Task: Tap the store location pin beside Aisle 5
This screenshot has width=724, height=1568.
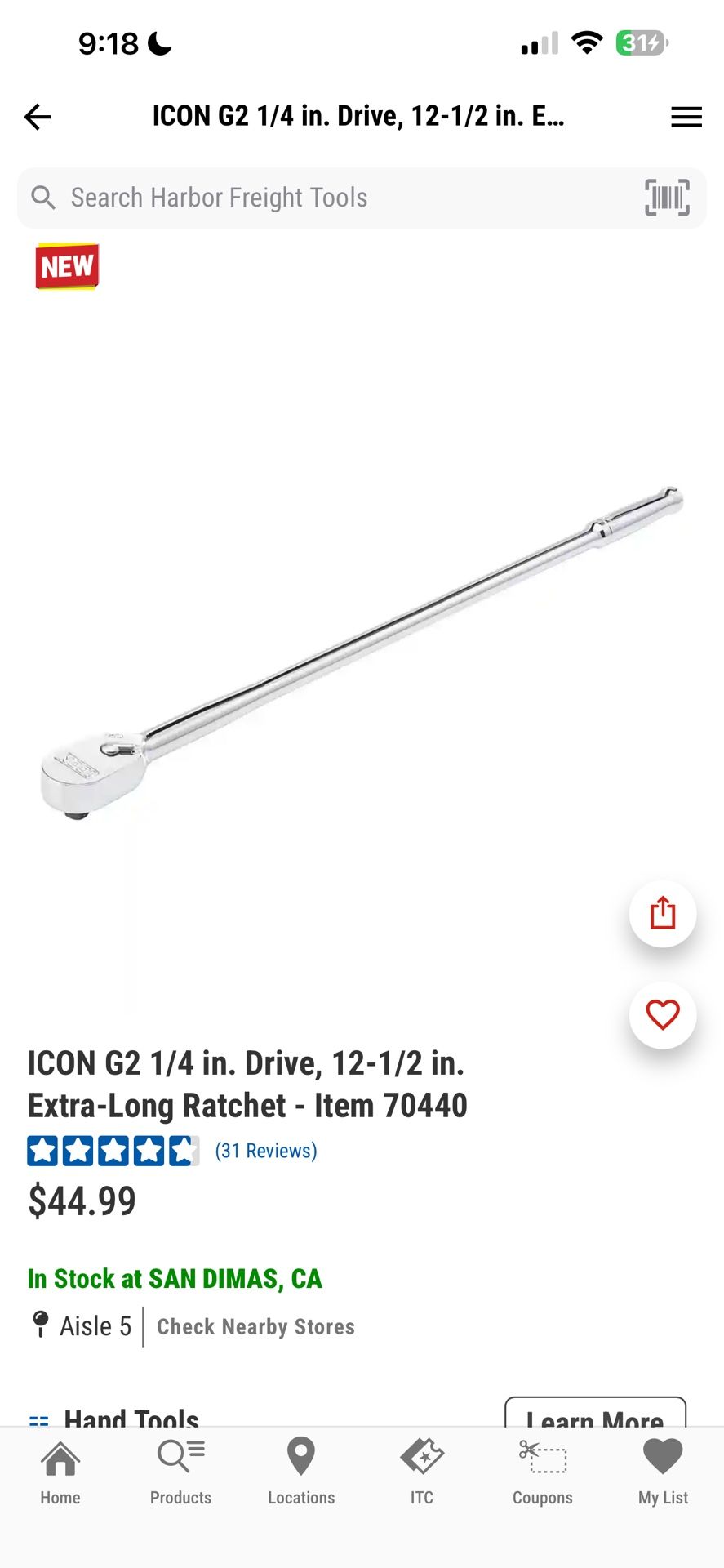Action: (x=39, y=1325)
